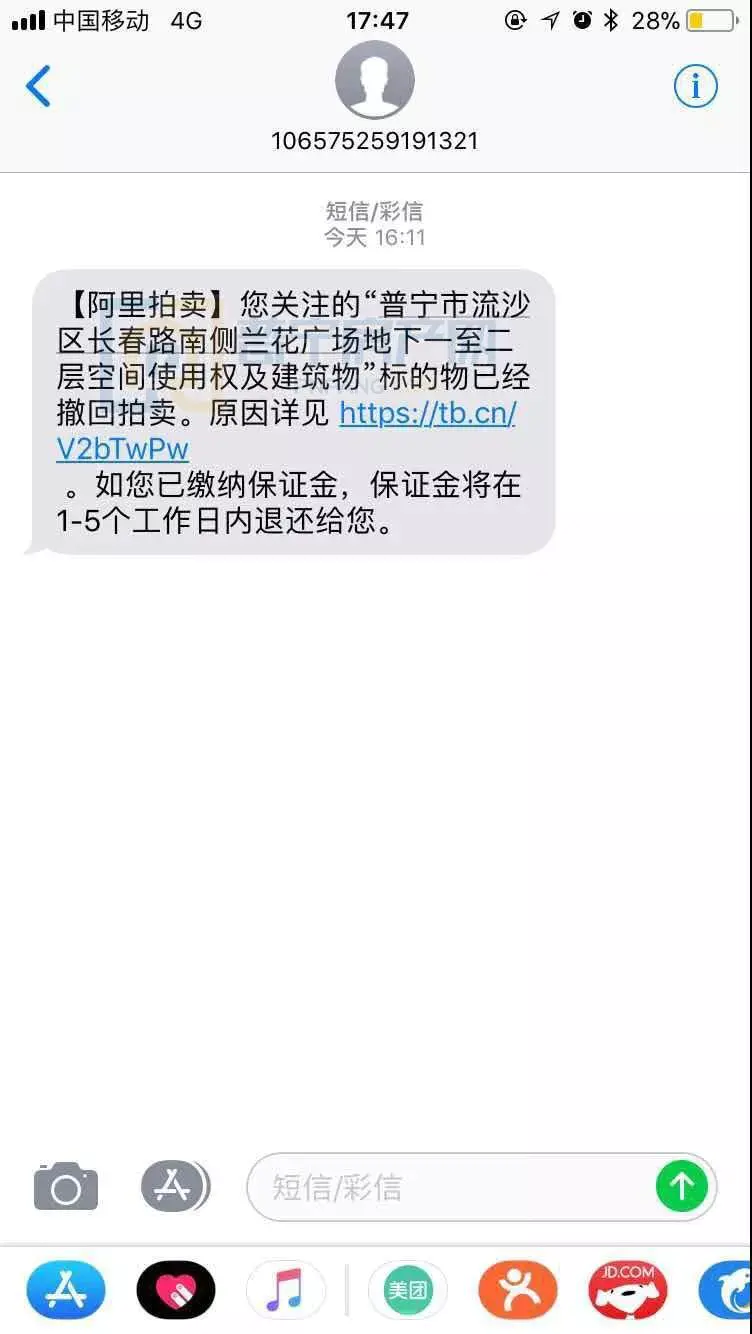Image resolution: width=752 pixels, height=1334 pixels.
Task: Open the heart Digital Touch app
Action: coord(176,1290)
